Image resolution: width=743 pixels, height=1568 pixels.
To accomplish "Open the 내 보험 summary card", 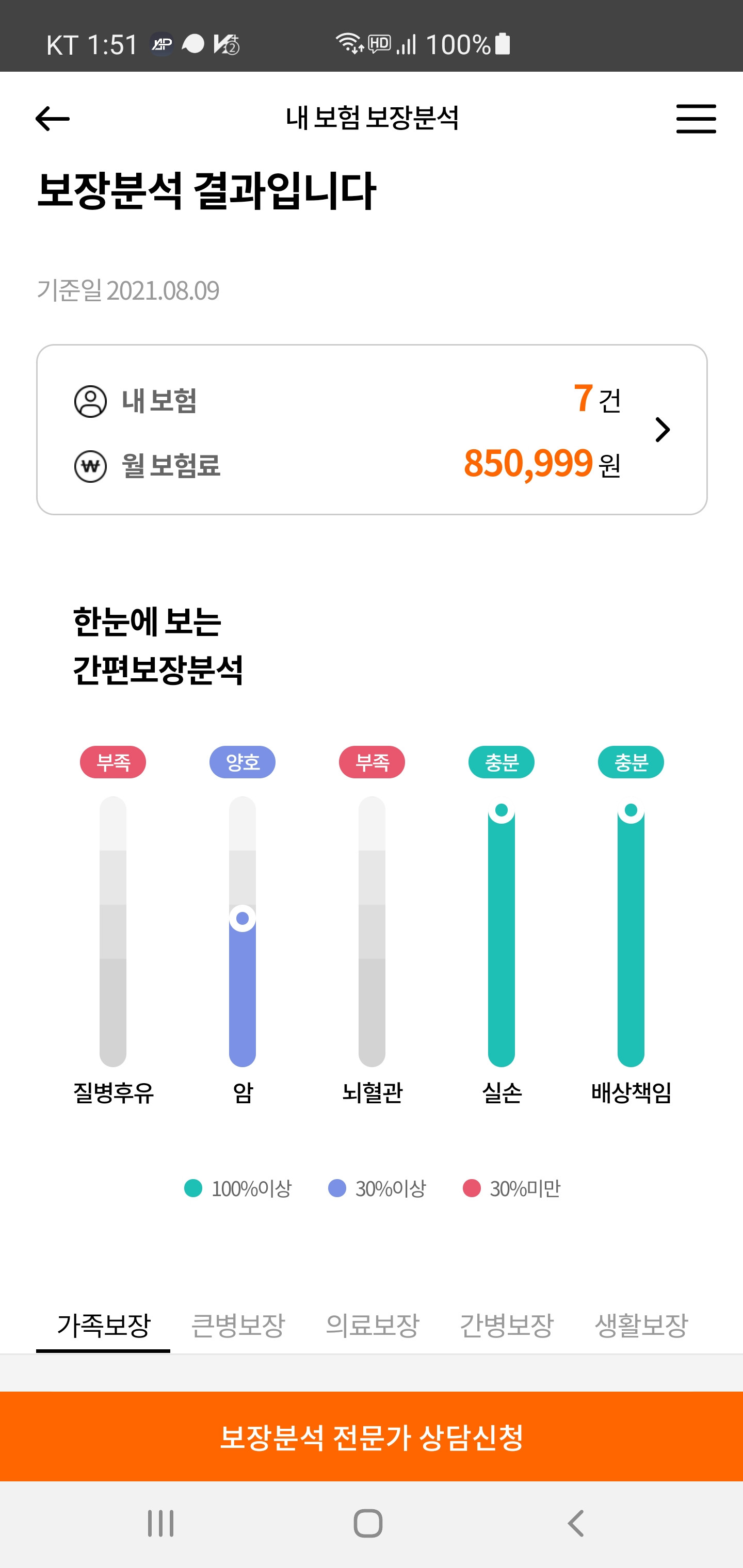I will pyautogui.click(x=372, y=430).
